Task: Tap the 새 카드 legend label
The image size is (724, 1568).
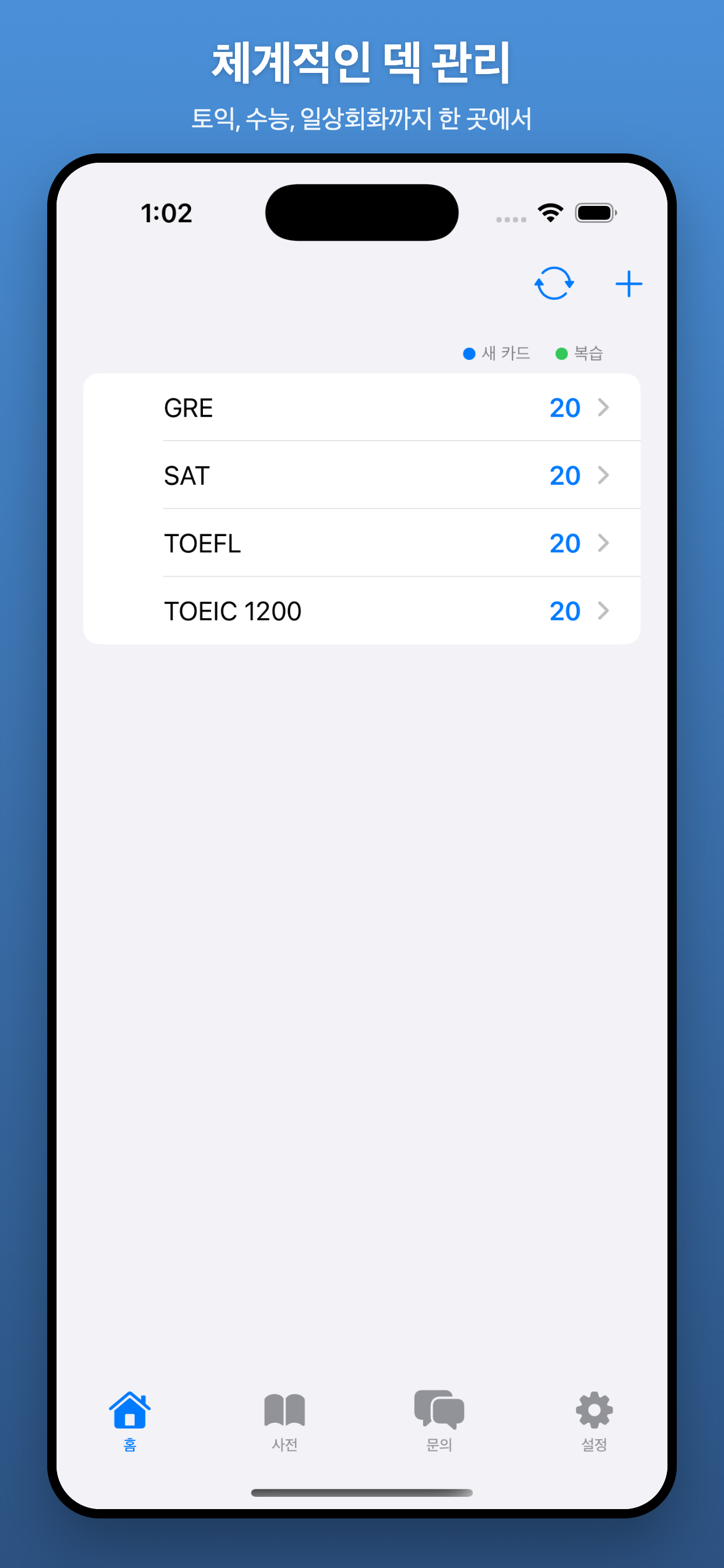Action: click(x=505, y=352)
